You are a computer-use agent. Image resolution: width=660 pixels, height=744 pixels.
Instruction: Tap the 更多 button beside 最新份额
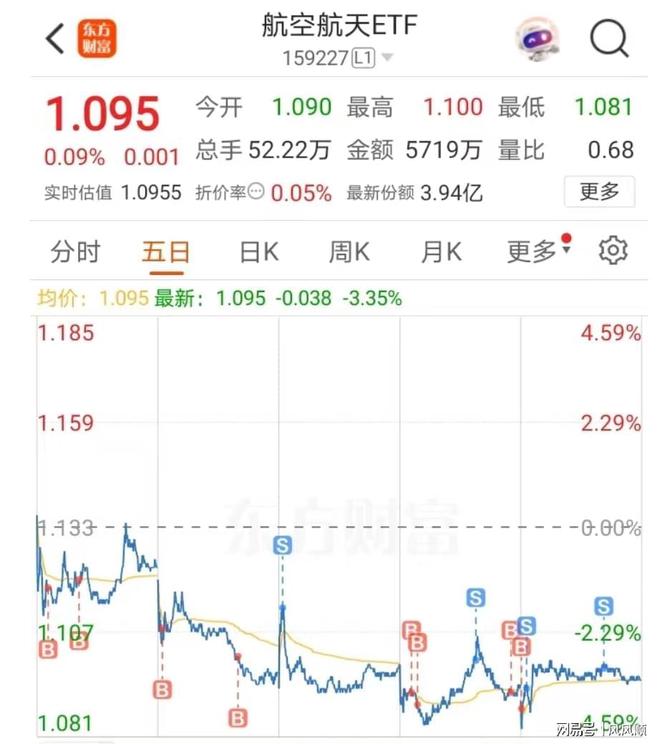point(599,191)
